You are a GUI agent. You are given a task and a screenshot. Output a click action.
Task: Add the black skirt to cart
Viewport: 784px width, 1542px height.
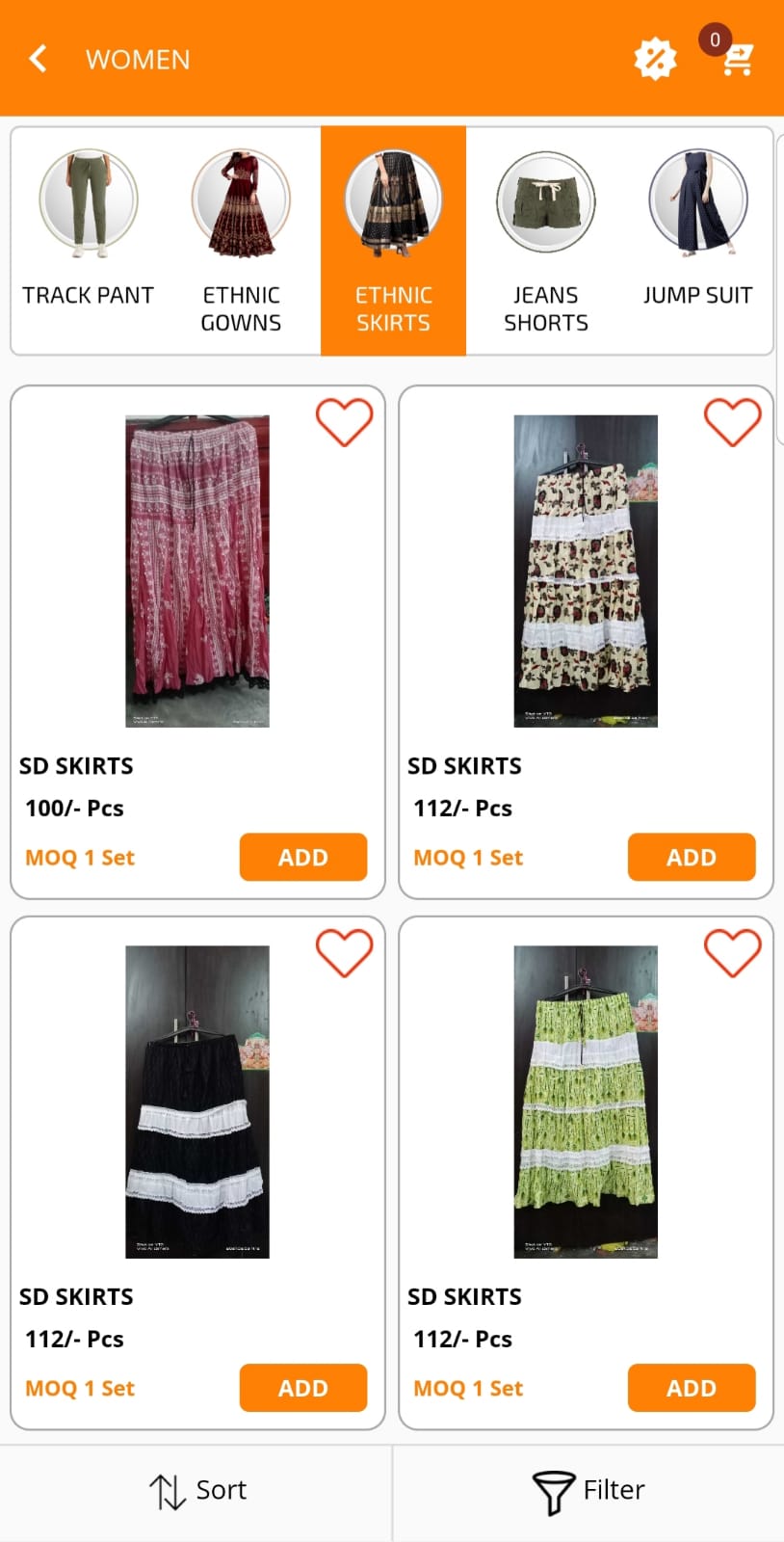tap(302, 1388)
